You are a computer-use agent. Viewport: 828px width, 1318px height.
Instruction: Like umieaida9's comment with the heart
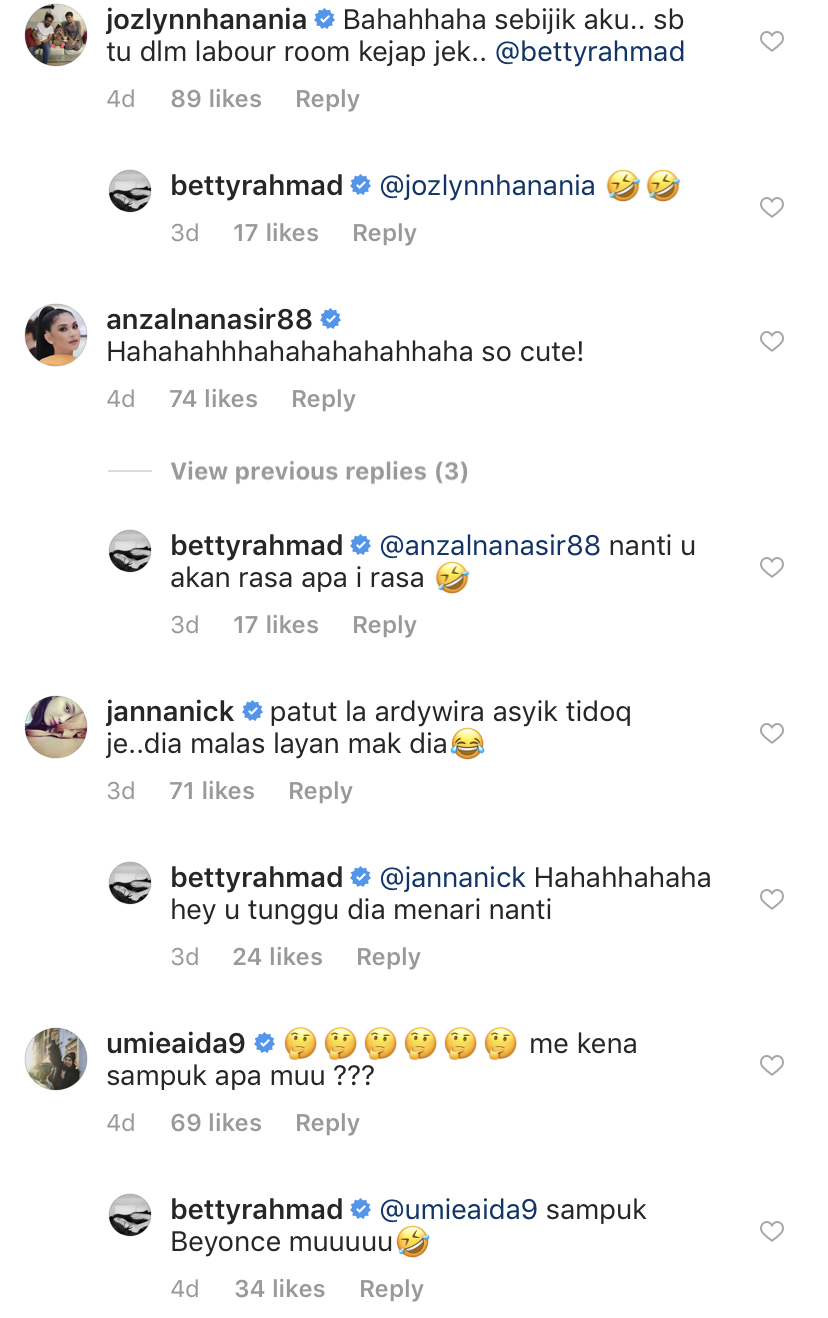pyautogui.click(x=771, y=1066)
